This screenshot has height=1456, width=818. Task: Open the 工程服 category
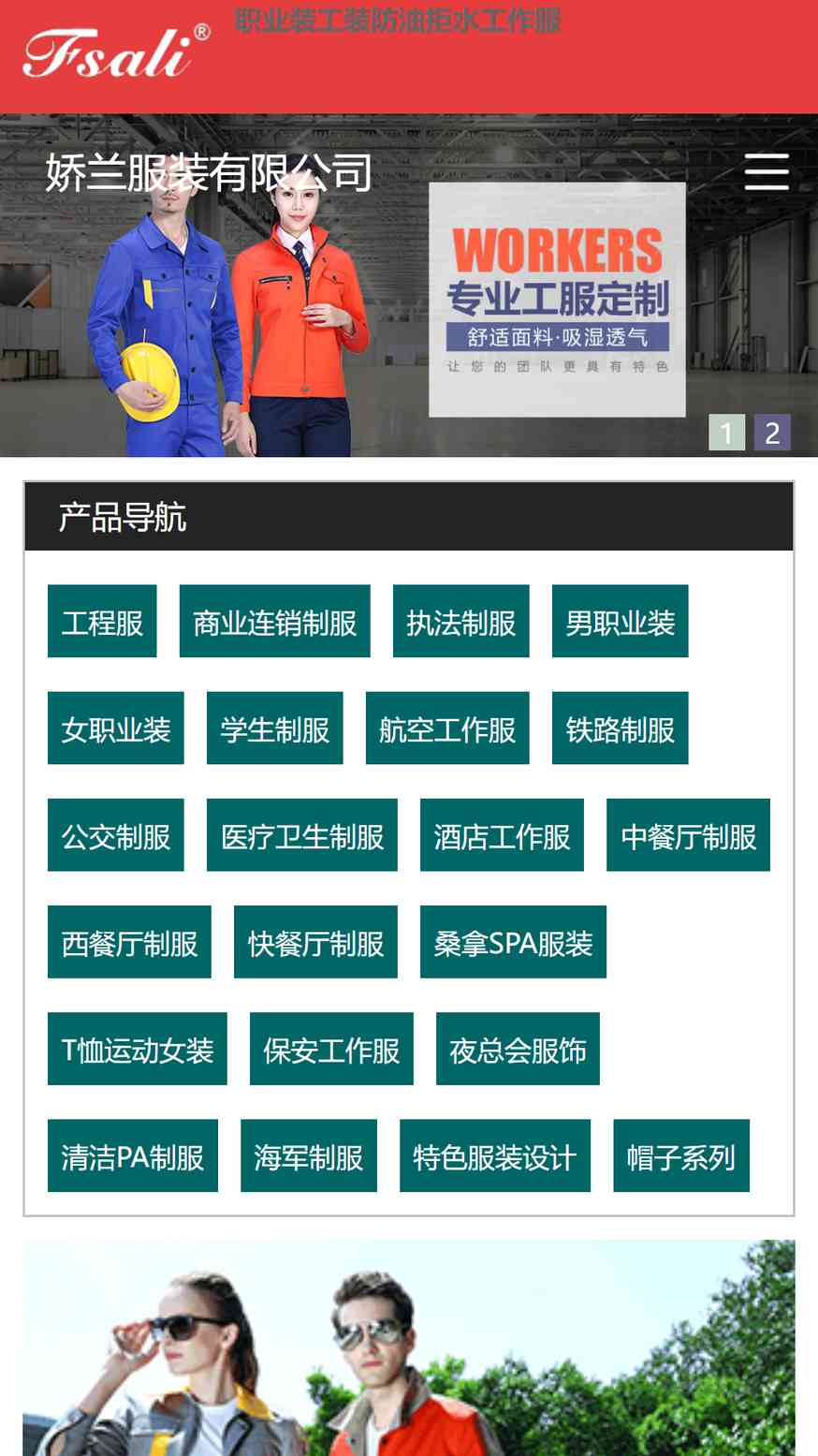[x=102, y=622]
